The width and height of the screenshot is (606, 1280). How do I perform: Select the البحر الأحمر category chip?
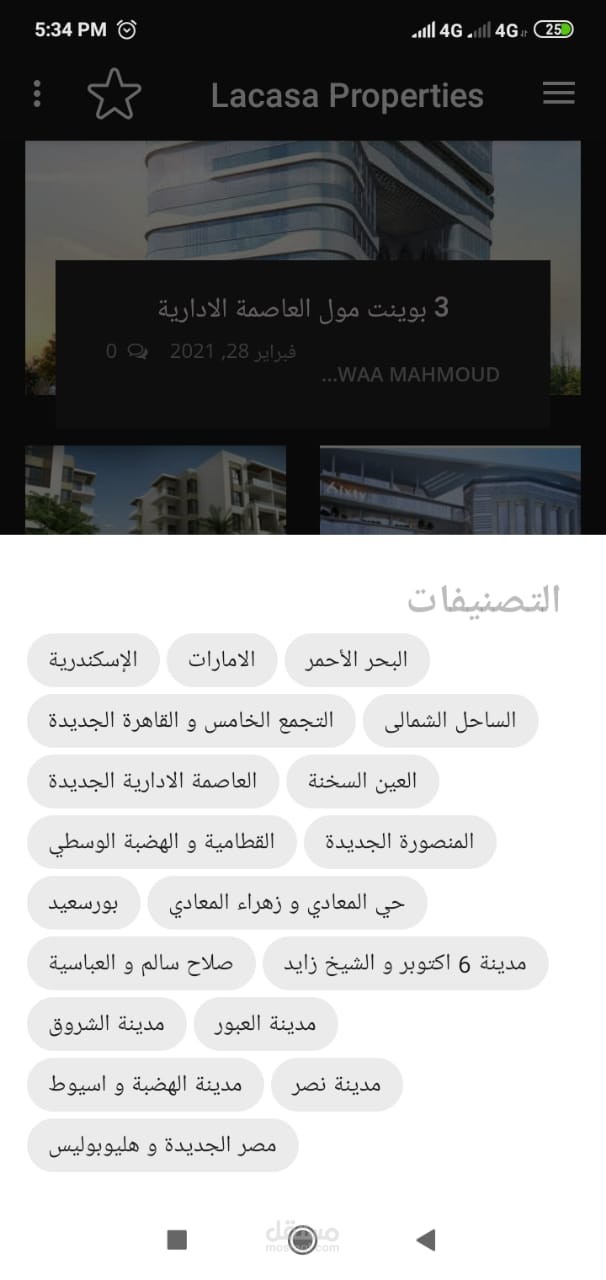point(357,660)
